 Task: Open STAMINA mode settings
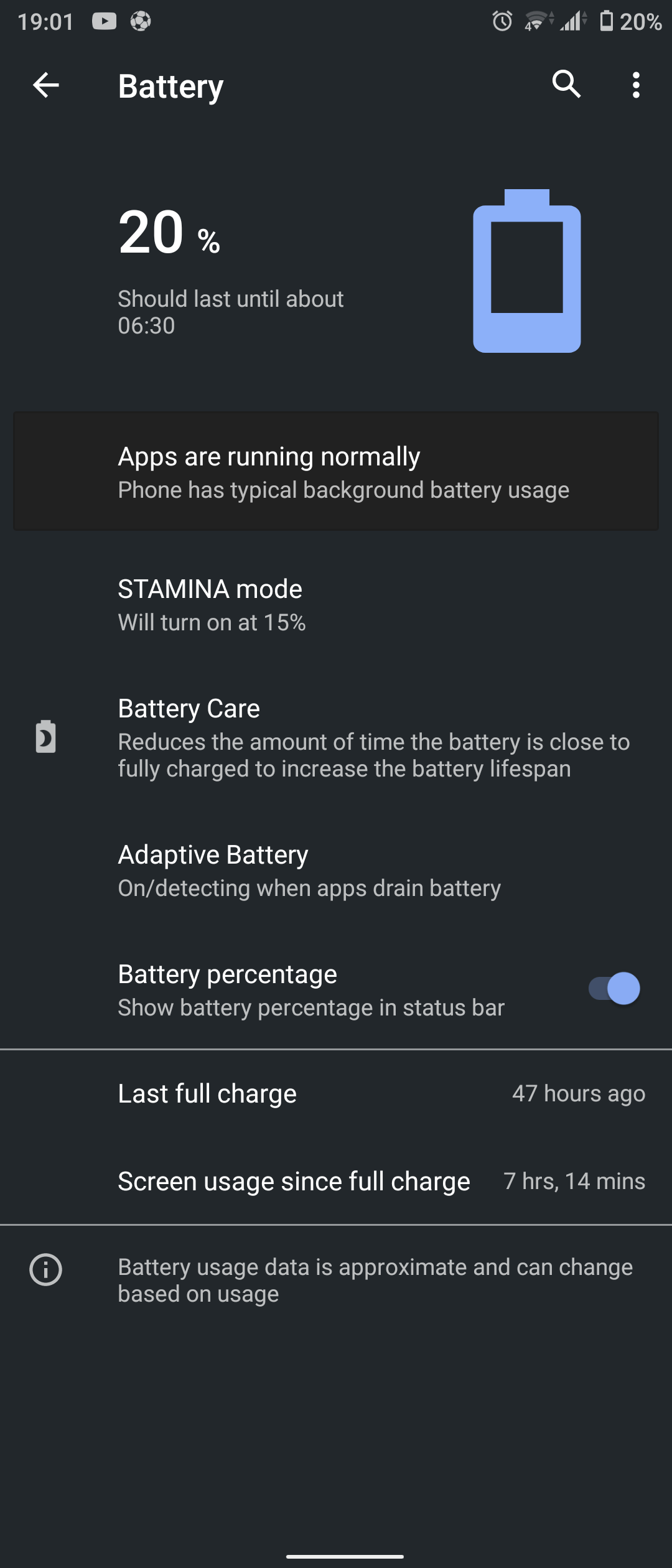[x=336, y=605]
